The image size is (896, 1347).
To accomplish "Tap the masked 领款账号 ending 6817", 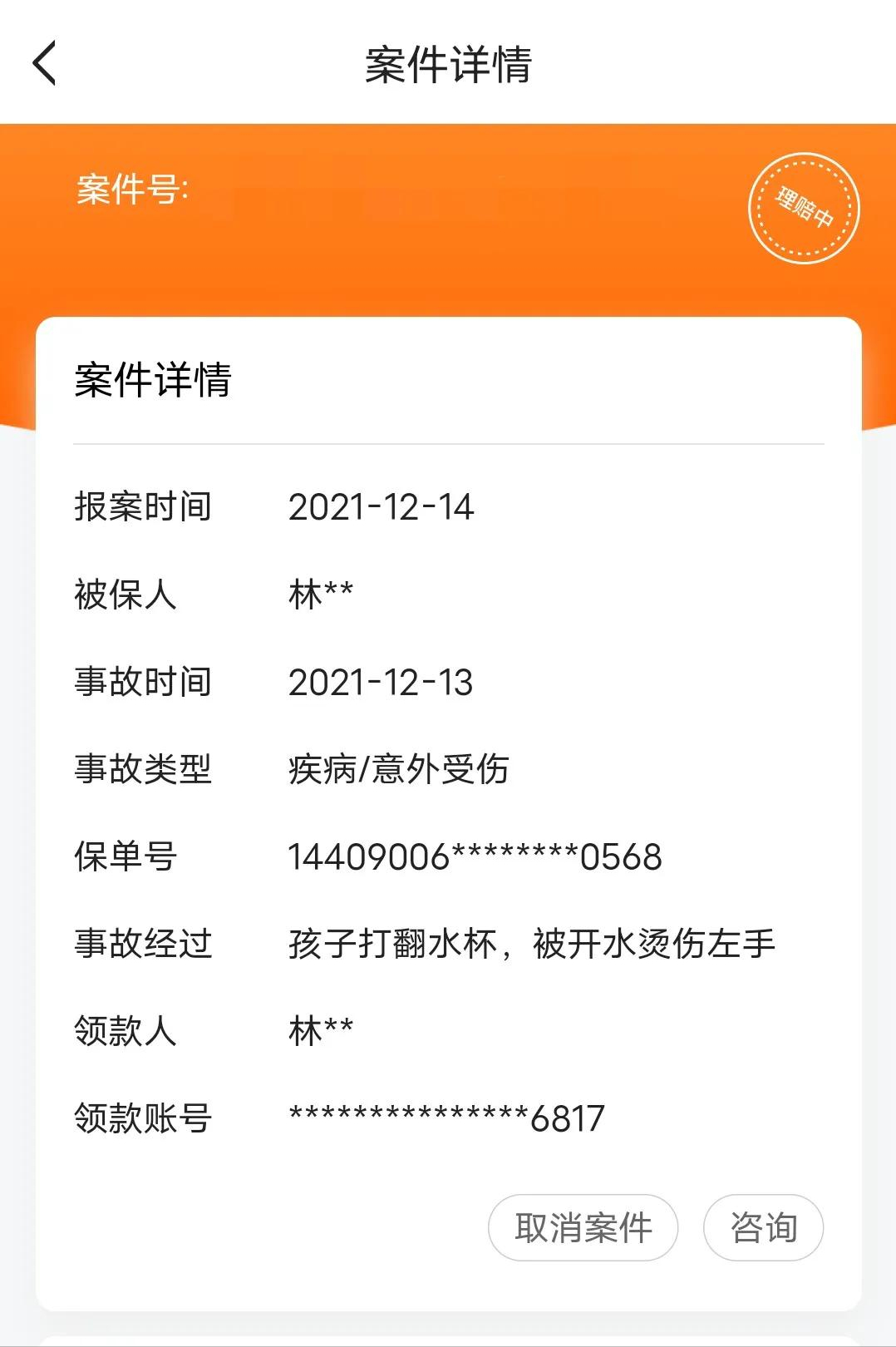I will click(446, 1119).
